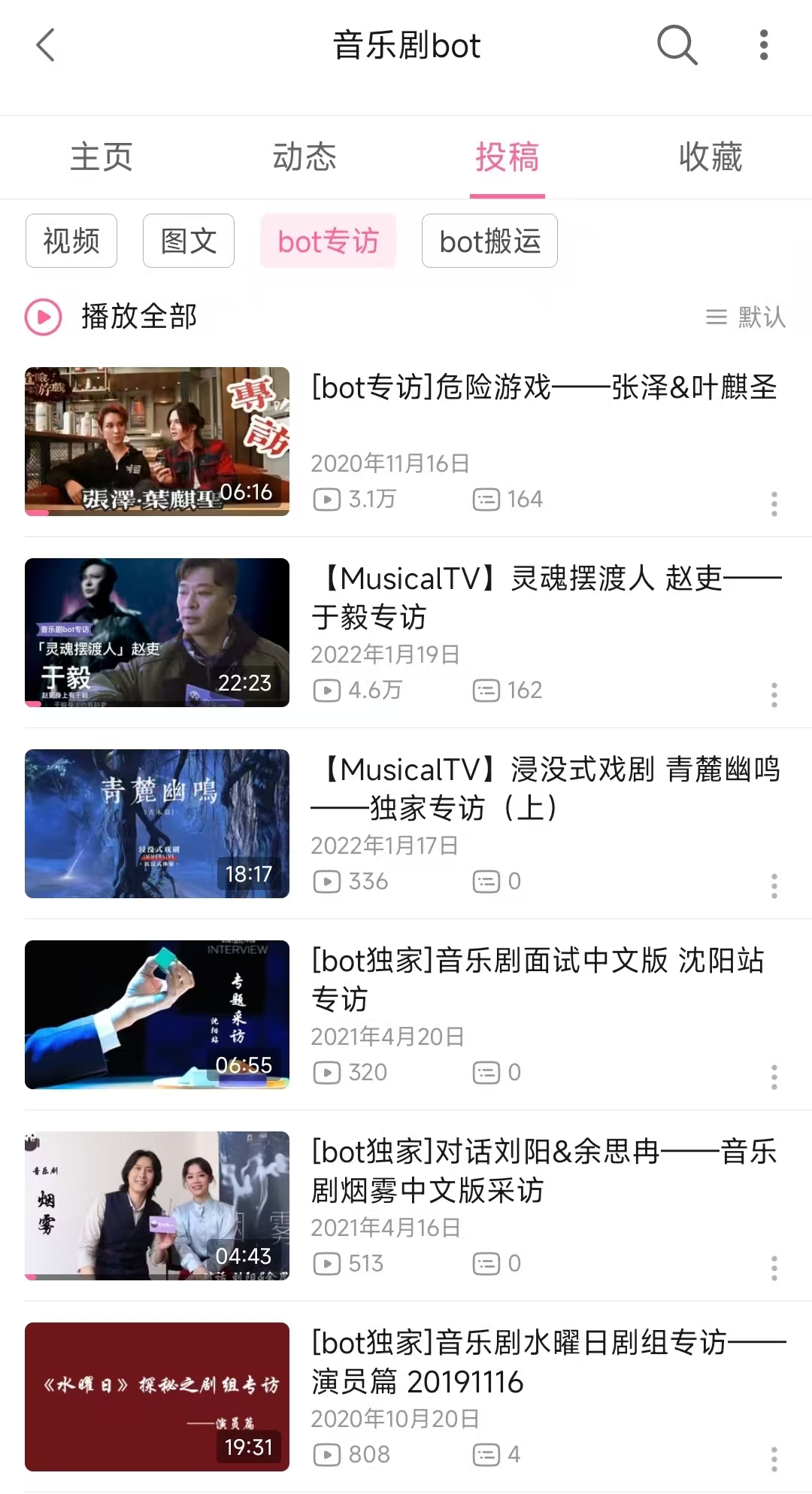
Task: Open search on 音乐剧bot's page
Action: (x=677, y=45)
